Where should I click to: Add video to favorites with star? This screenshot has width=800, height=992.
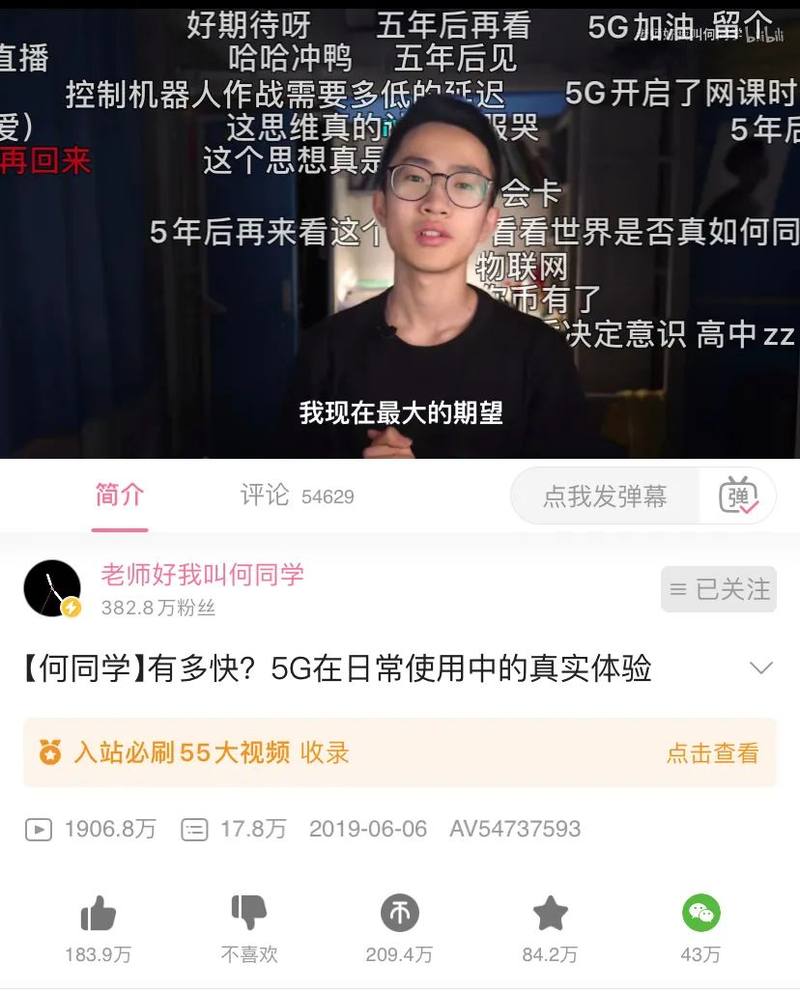point(550,913)
